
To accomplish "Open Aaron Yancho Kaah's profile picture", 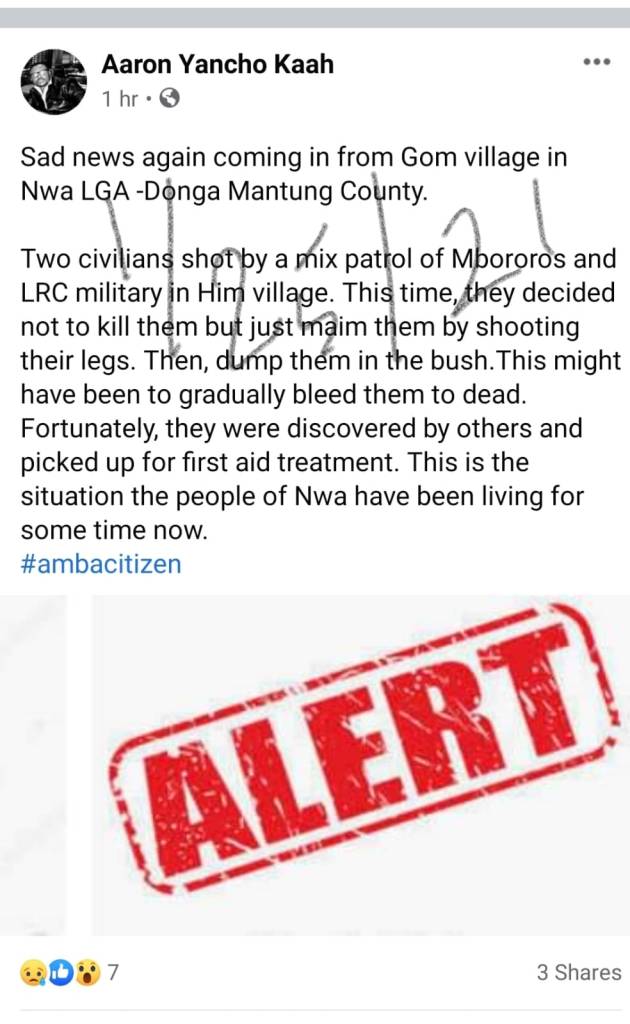I will [x=53, y=81].
